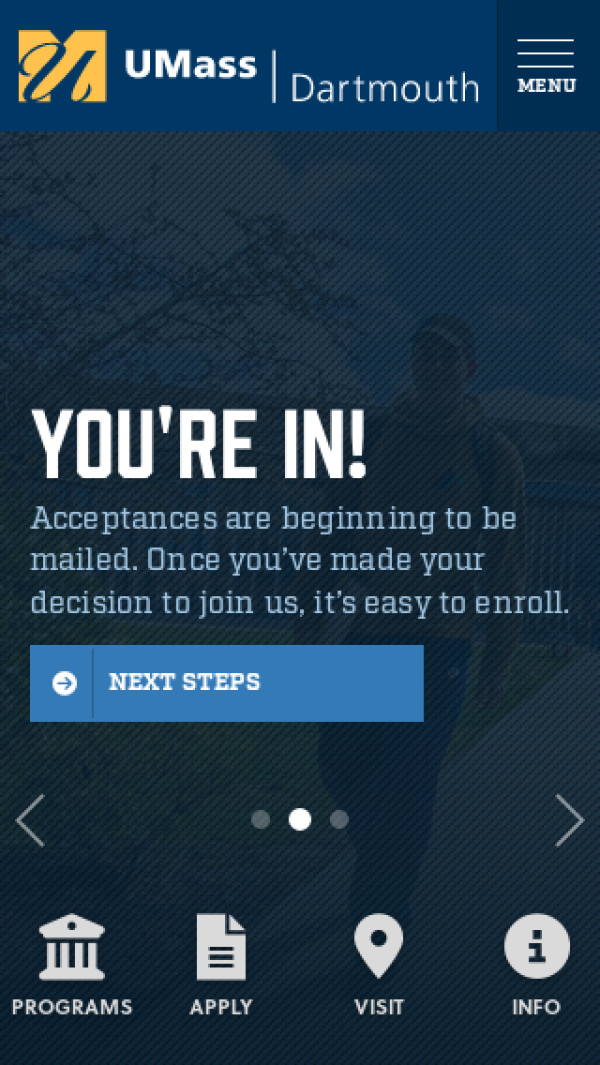The height and width of the screenshot is (1065, 600).
Task: Select the first carousel dot
Action: pos(261,820)
